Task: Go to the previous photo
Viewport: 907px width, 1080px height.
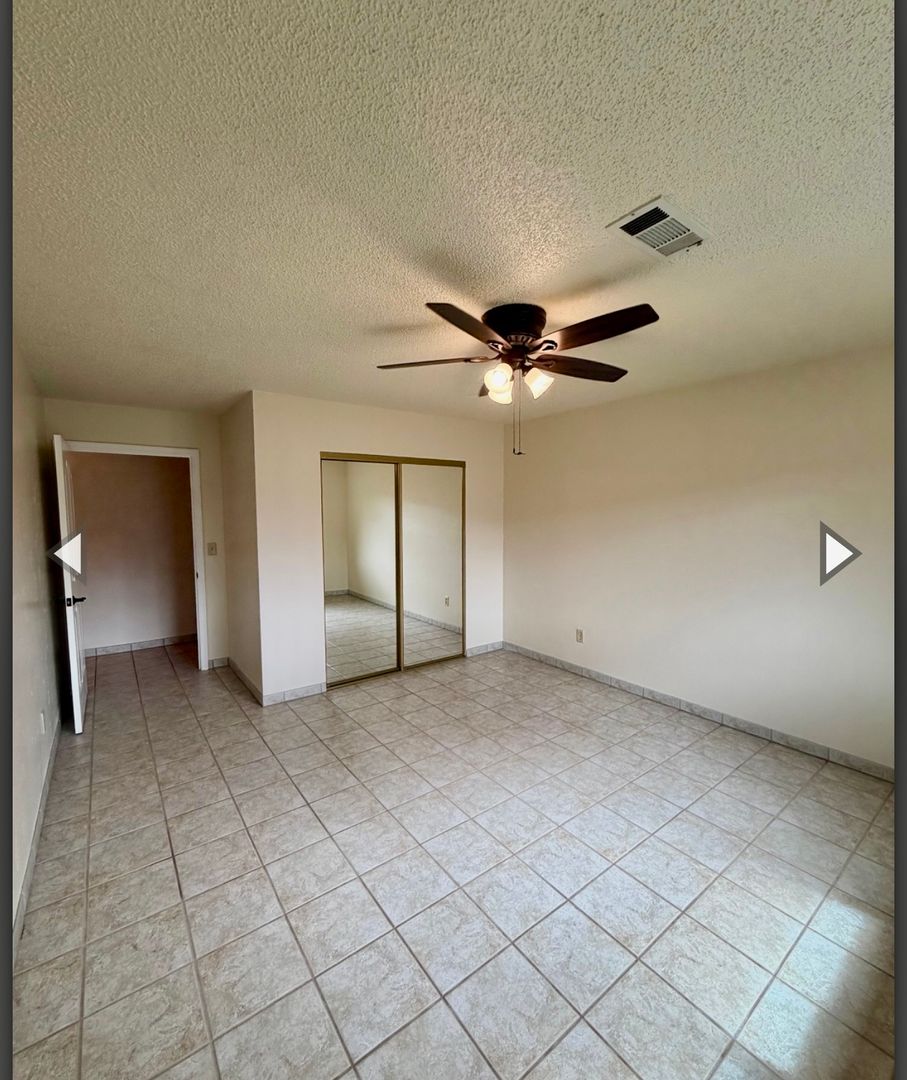Action: 68,553
